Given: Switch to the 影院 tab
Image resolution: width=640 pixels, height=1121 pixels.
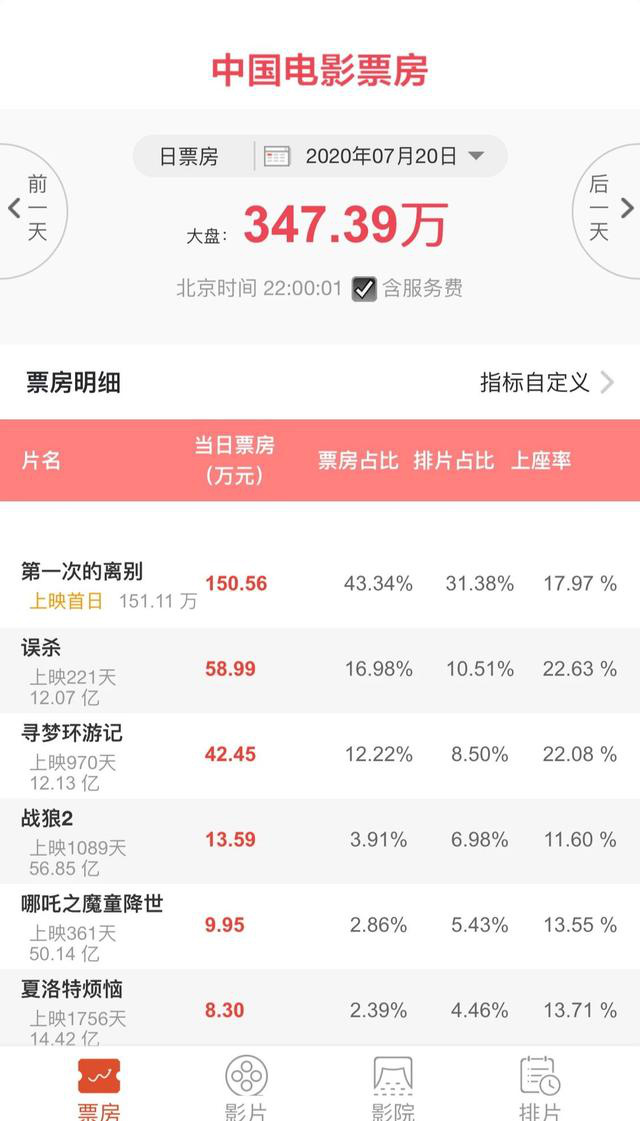Looking at the screenshot, I should 393,1085.
